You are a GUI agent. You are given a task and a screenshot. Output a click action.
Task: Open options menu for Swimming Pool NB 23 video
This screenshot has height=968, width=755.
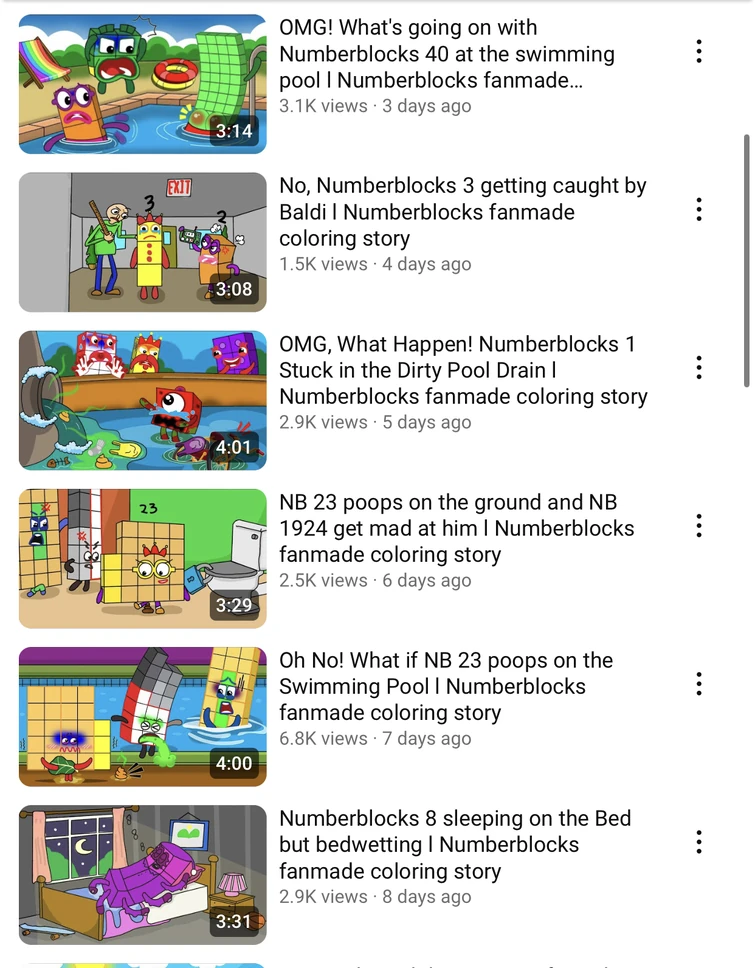[x=698, y=684]
